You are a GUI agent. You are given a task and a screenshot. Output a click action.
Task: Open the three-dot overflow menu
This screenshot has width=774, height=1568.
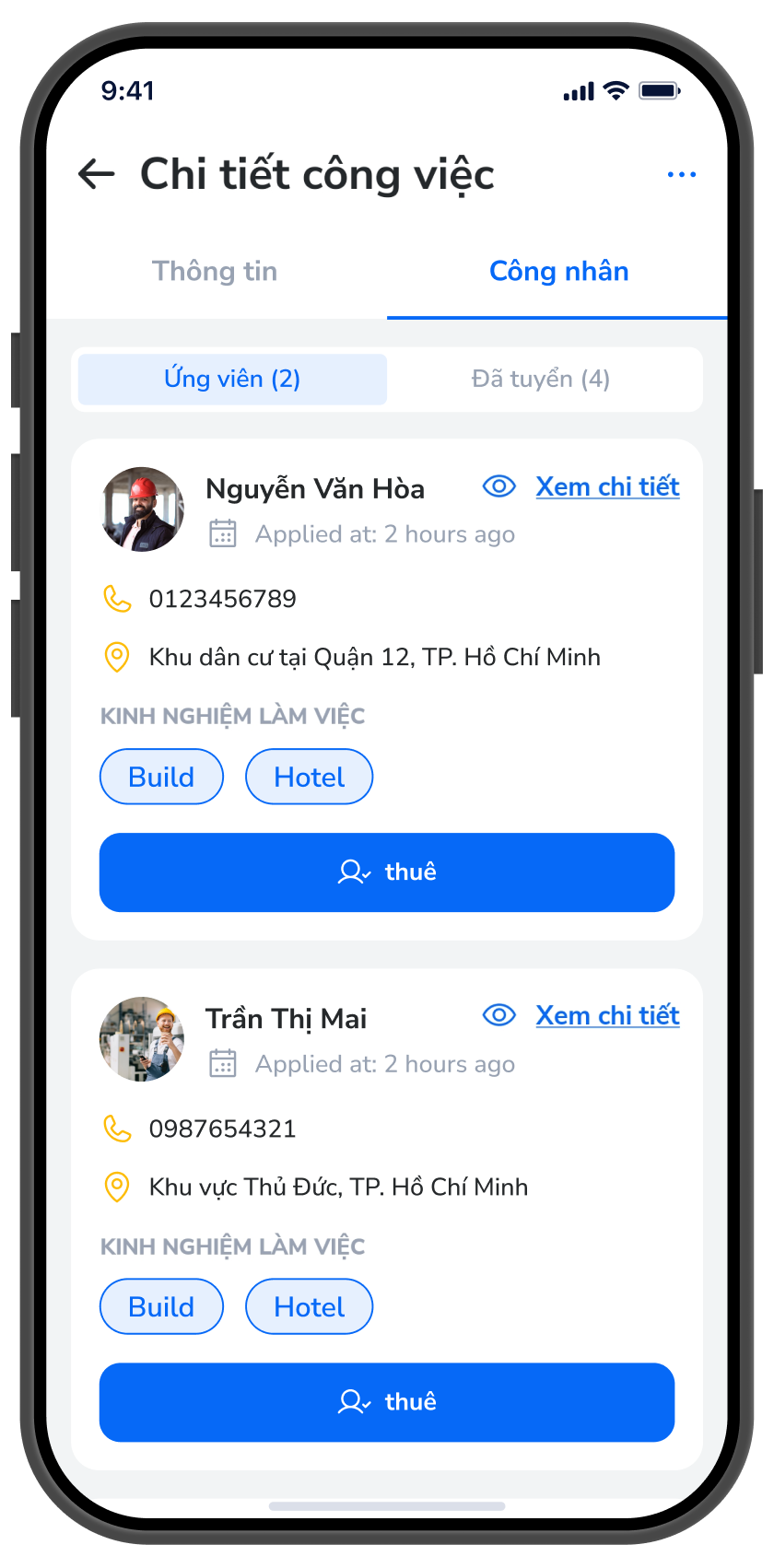681,174
